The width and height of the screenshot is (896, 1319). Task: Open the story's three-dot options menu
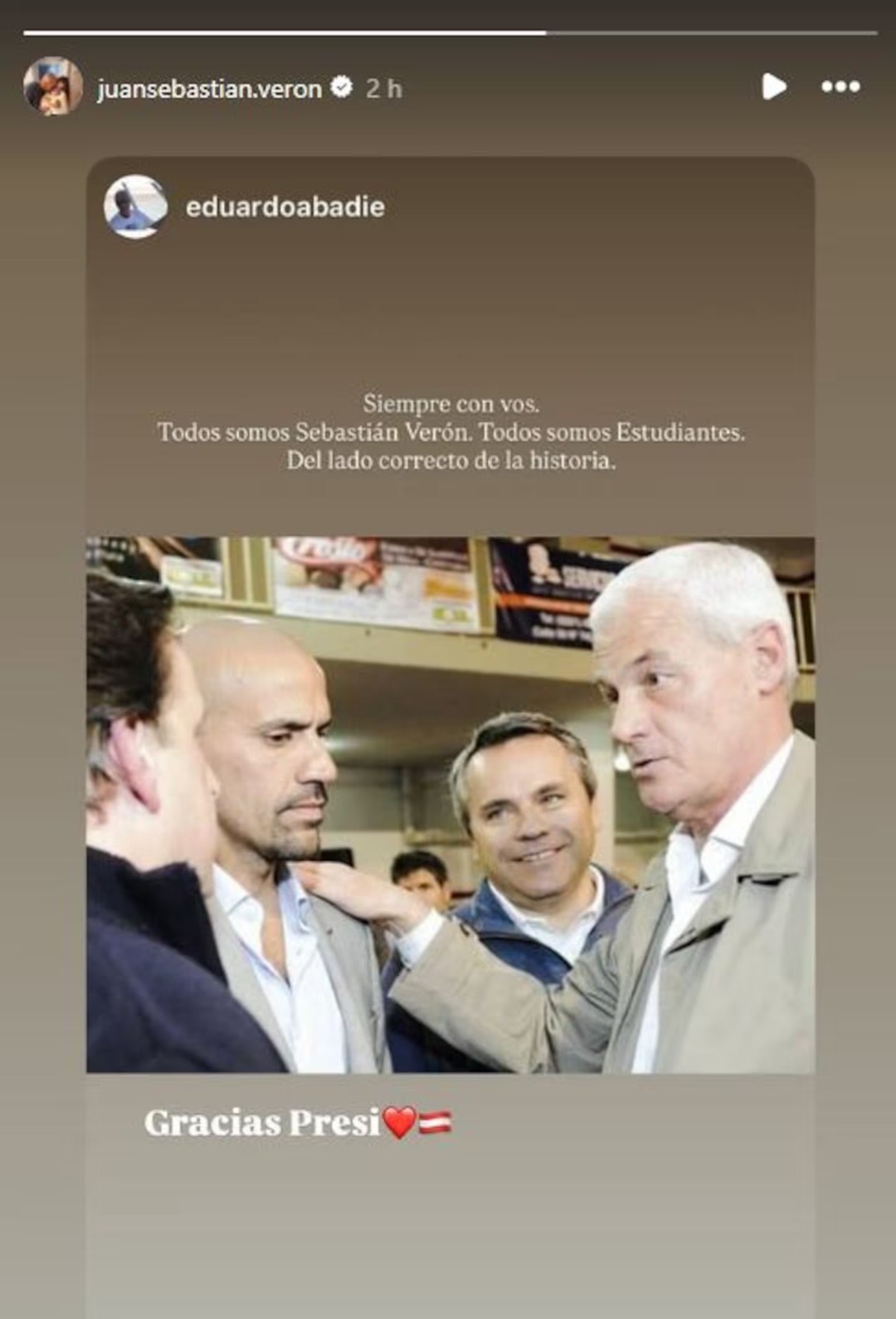pos(840,87)
